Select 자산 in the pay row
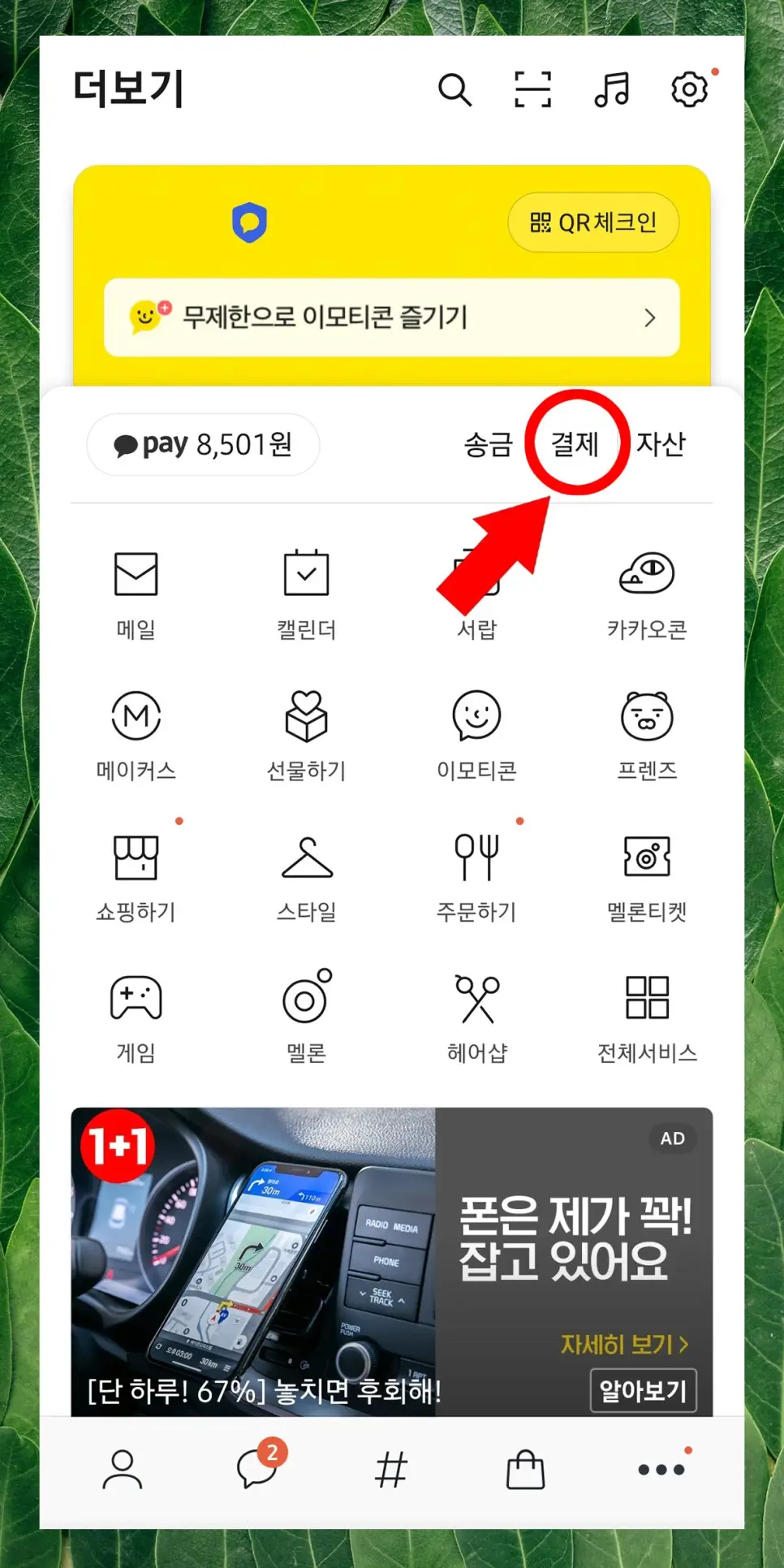Image resolution: width=784 pixels, height=1568 pixels. (x=661, y=444)
